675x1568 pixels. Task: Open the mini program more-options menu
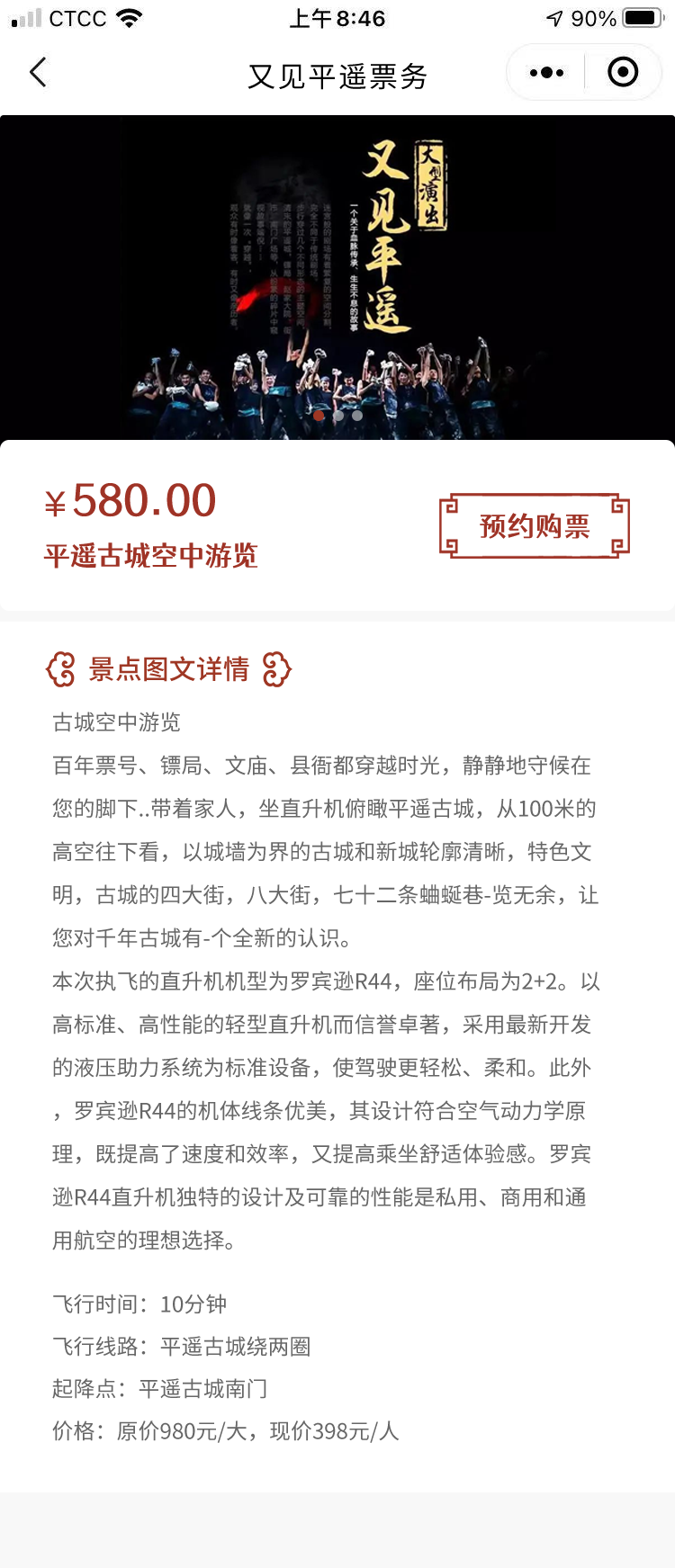[x=546, y=73]
